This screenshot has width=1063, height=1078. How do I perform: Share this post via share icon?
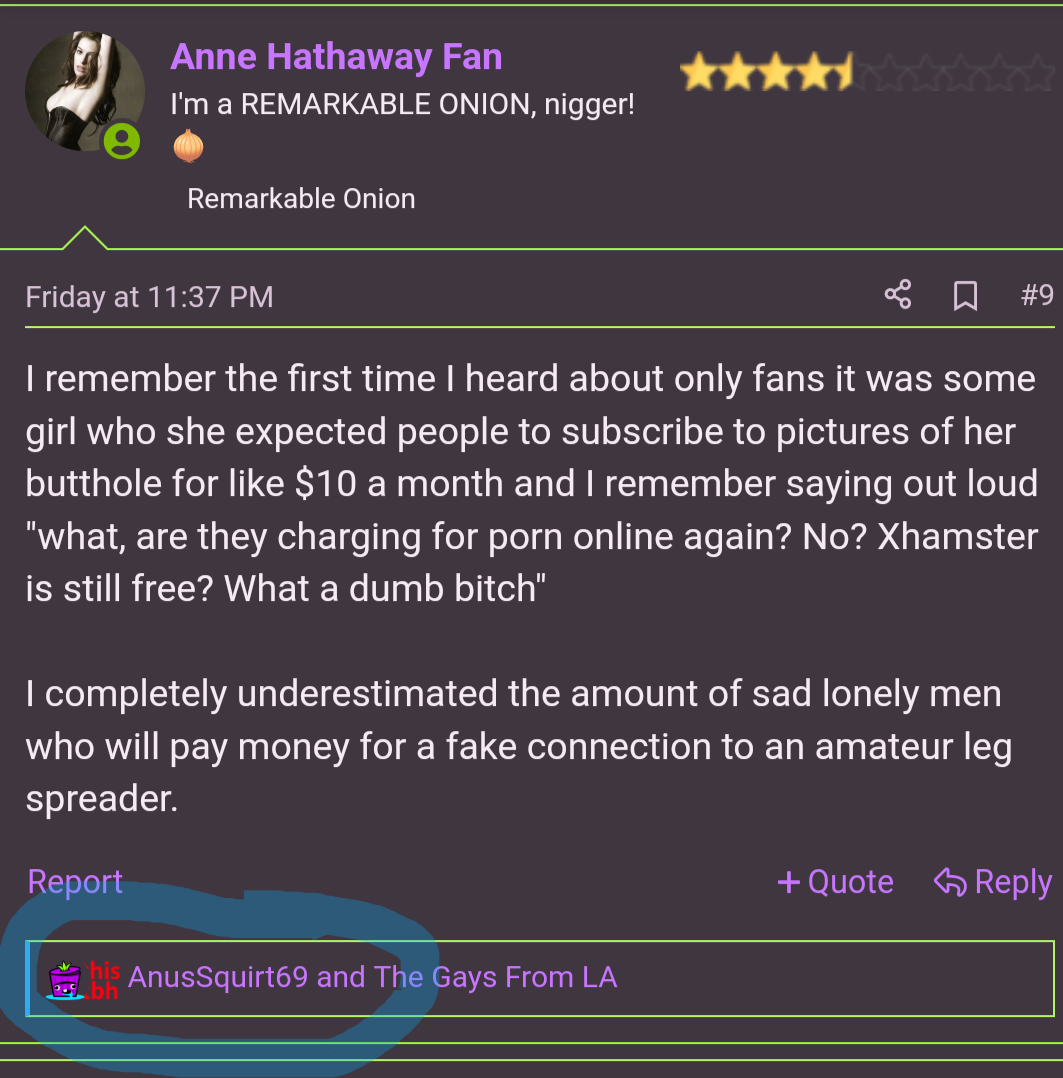[x=898, y=295]
